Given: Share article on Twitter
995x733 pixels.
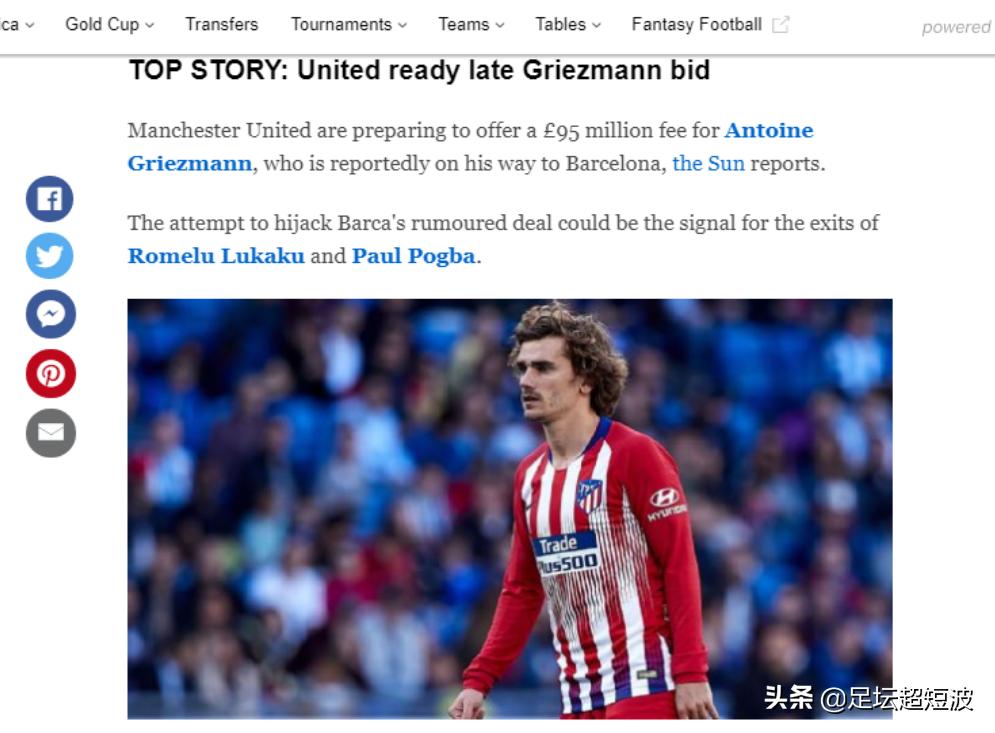Looking at the screenshot, I should (x=50, y=256).
